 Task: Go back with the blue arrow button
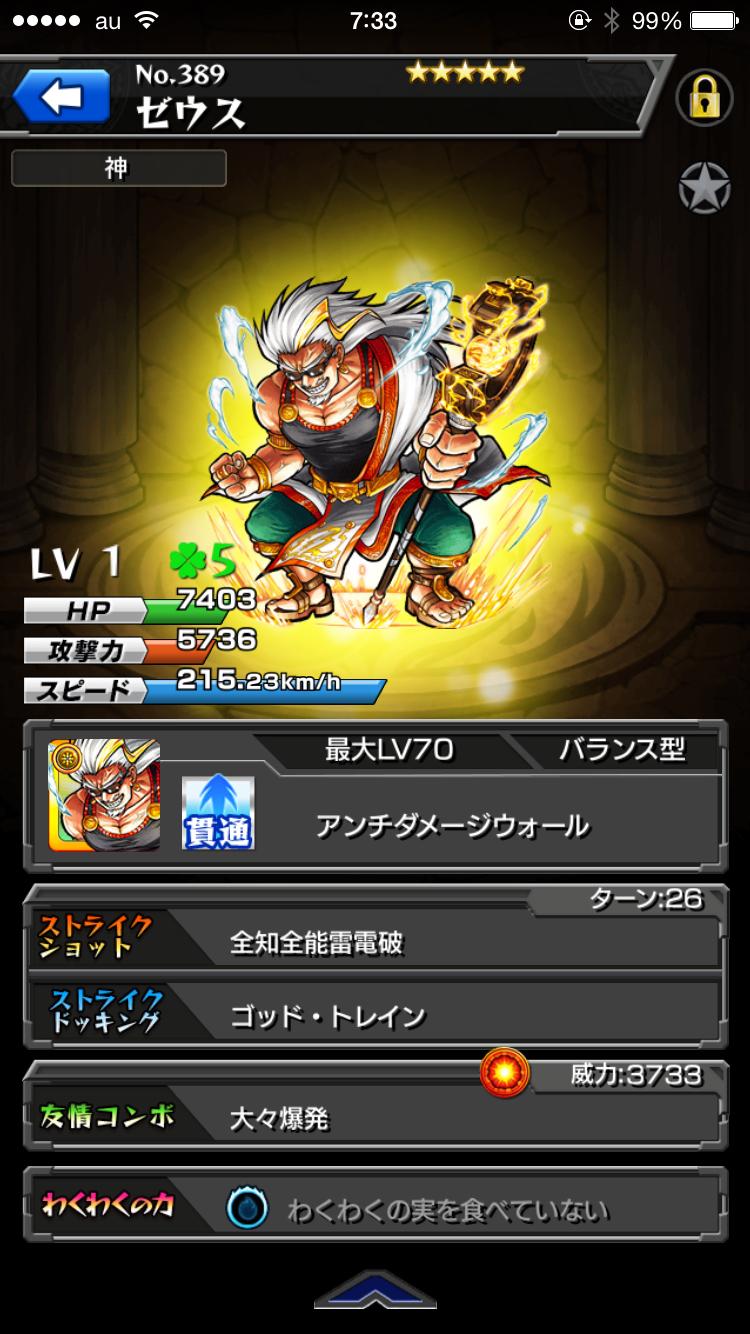62,98
